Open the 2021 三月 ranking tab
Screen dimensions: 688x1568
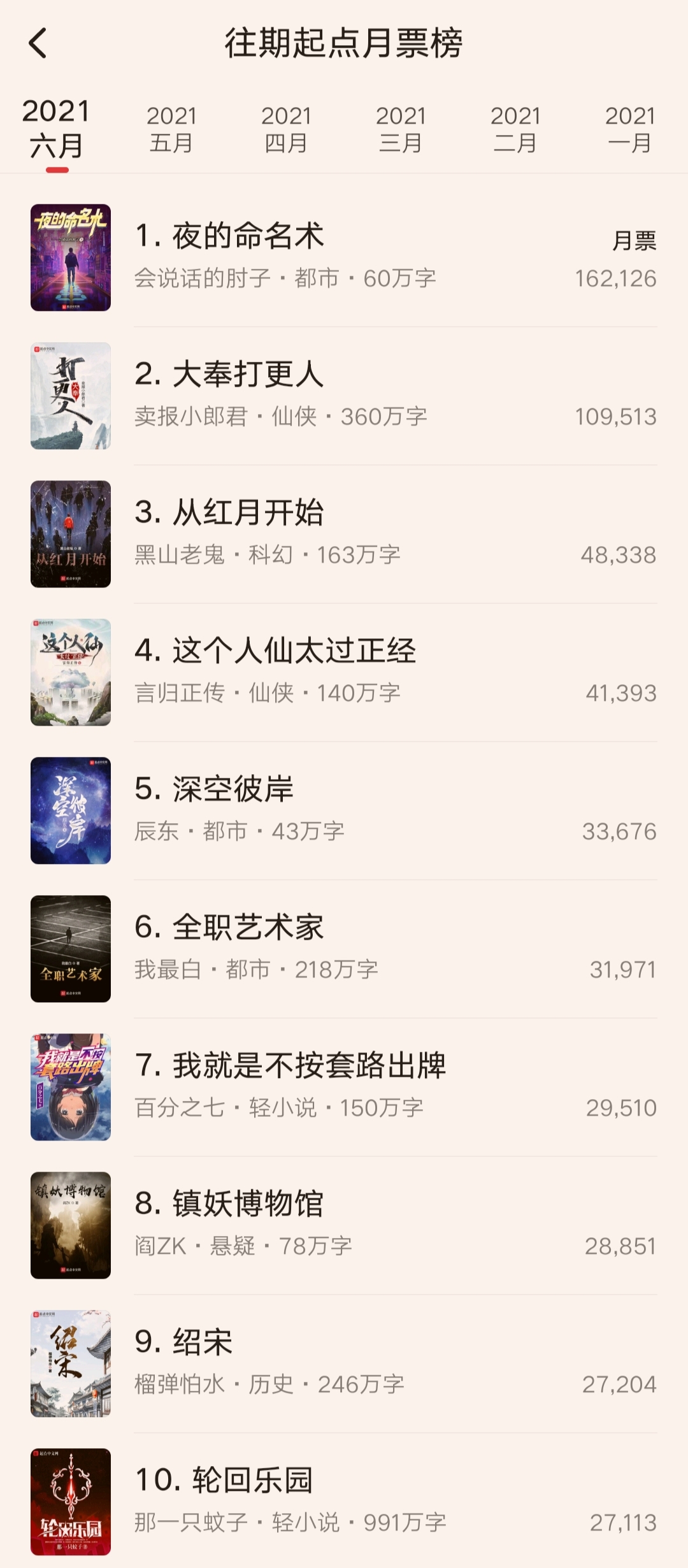tap(401, 129)
